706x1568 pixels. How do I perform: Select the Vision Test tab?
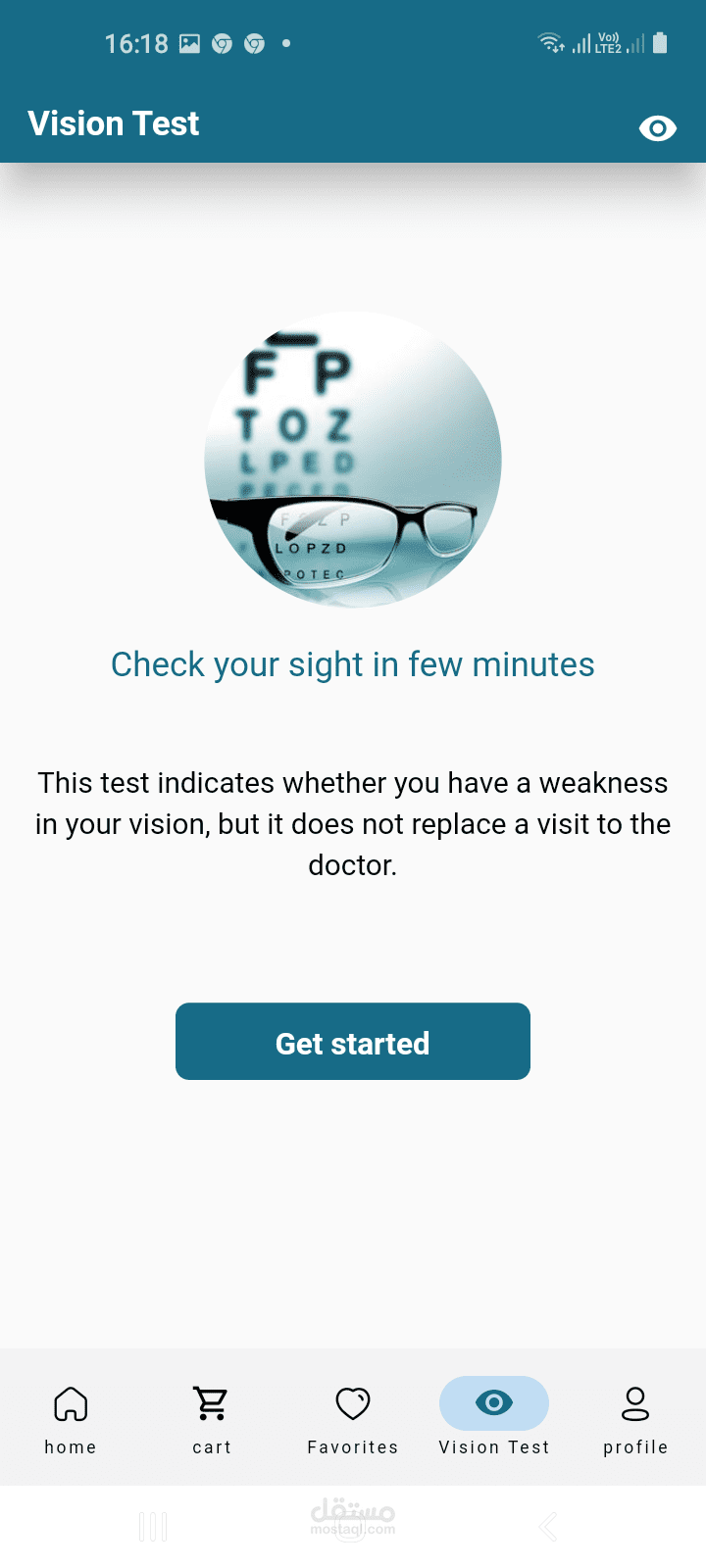coord(494,1419)
